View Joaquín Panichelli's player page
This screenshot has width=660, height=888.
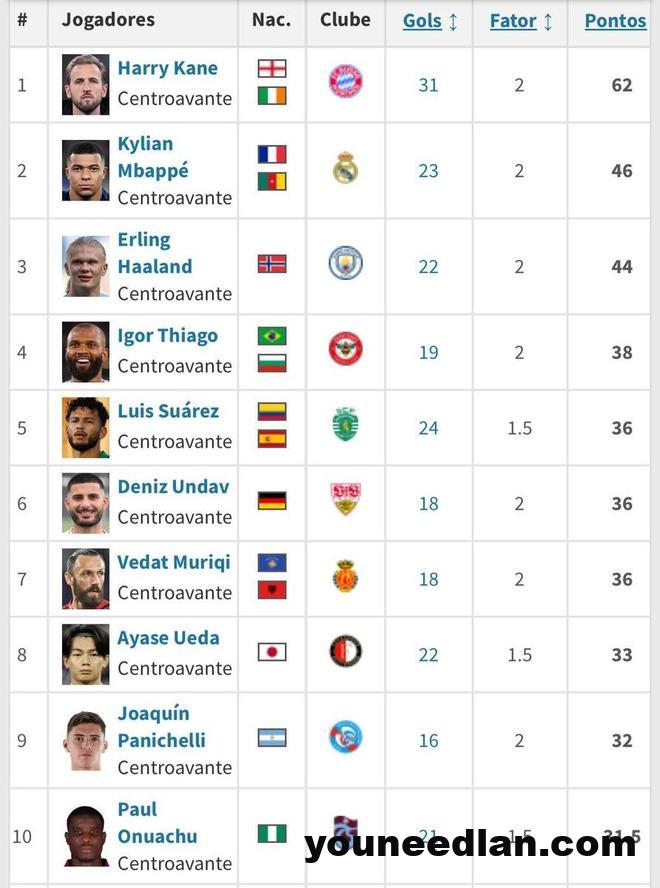tap(161, 727)
